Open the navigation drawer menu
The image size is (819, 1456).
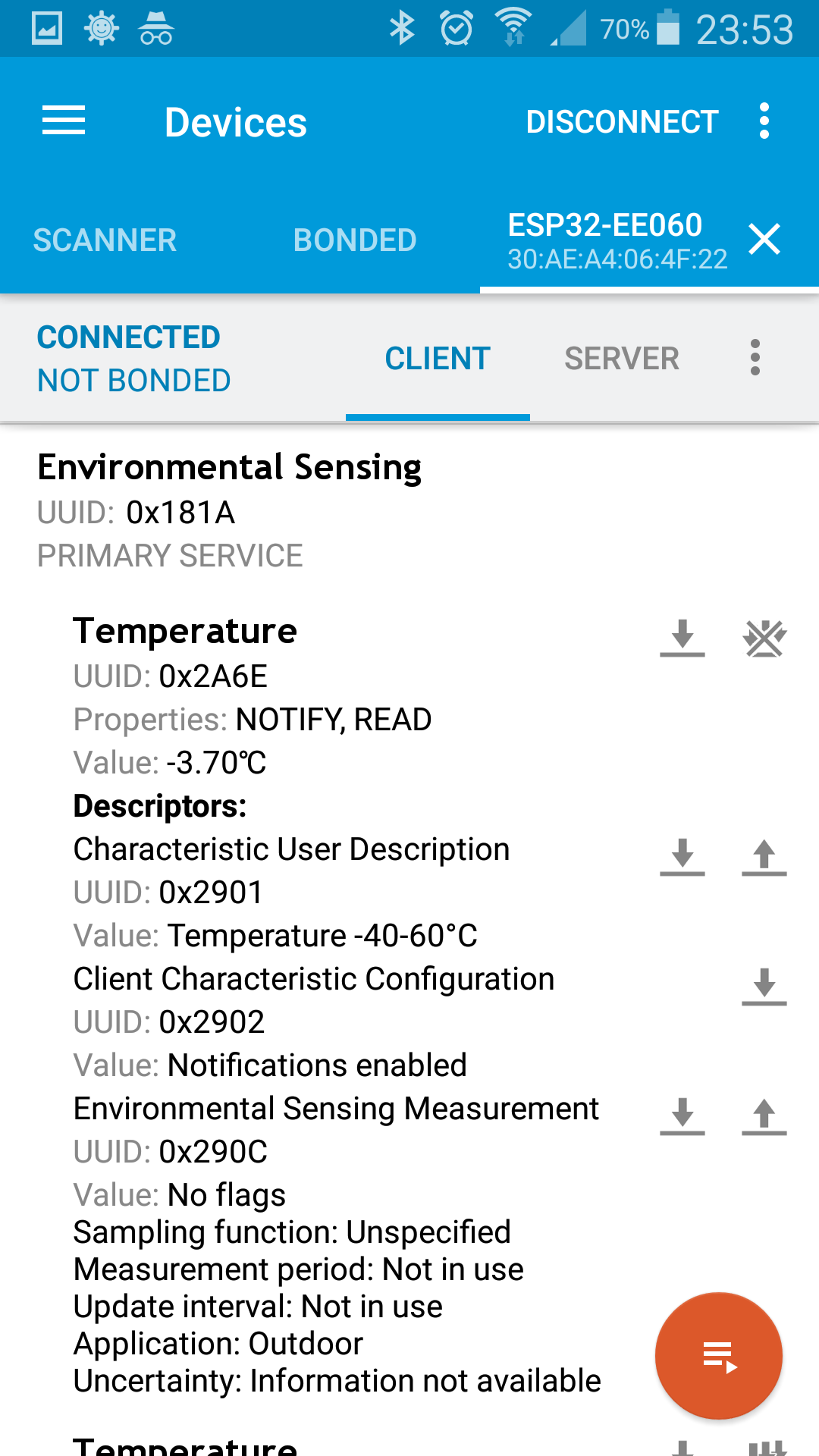pyautogui.click(x=64, y=121)
